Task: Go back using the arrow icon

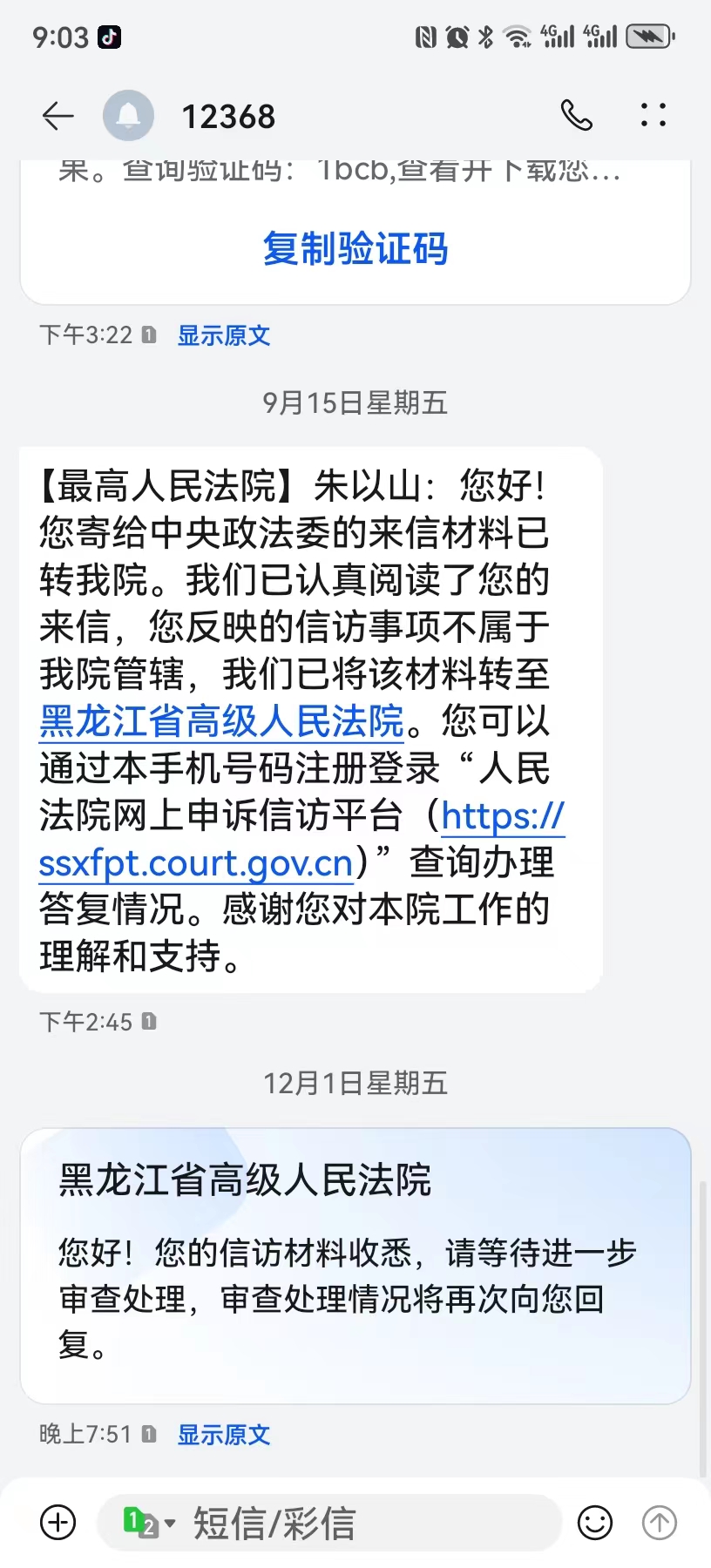Action: (58, 116)
